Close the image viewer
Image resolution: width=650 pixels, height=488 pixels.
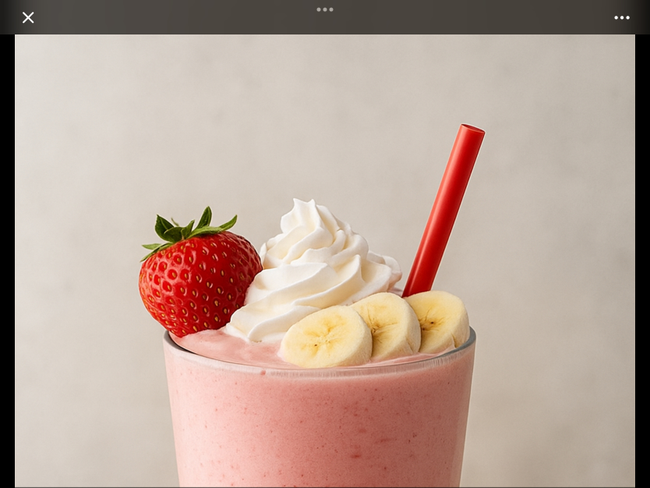[28, 17]
